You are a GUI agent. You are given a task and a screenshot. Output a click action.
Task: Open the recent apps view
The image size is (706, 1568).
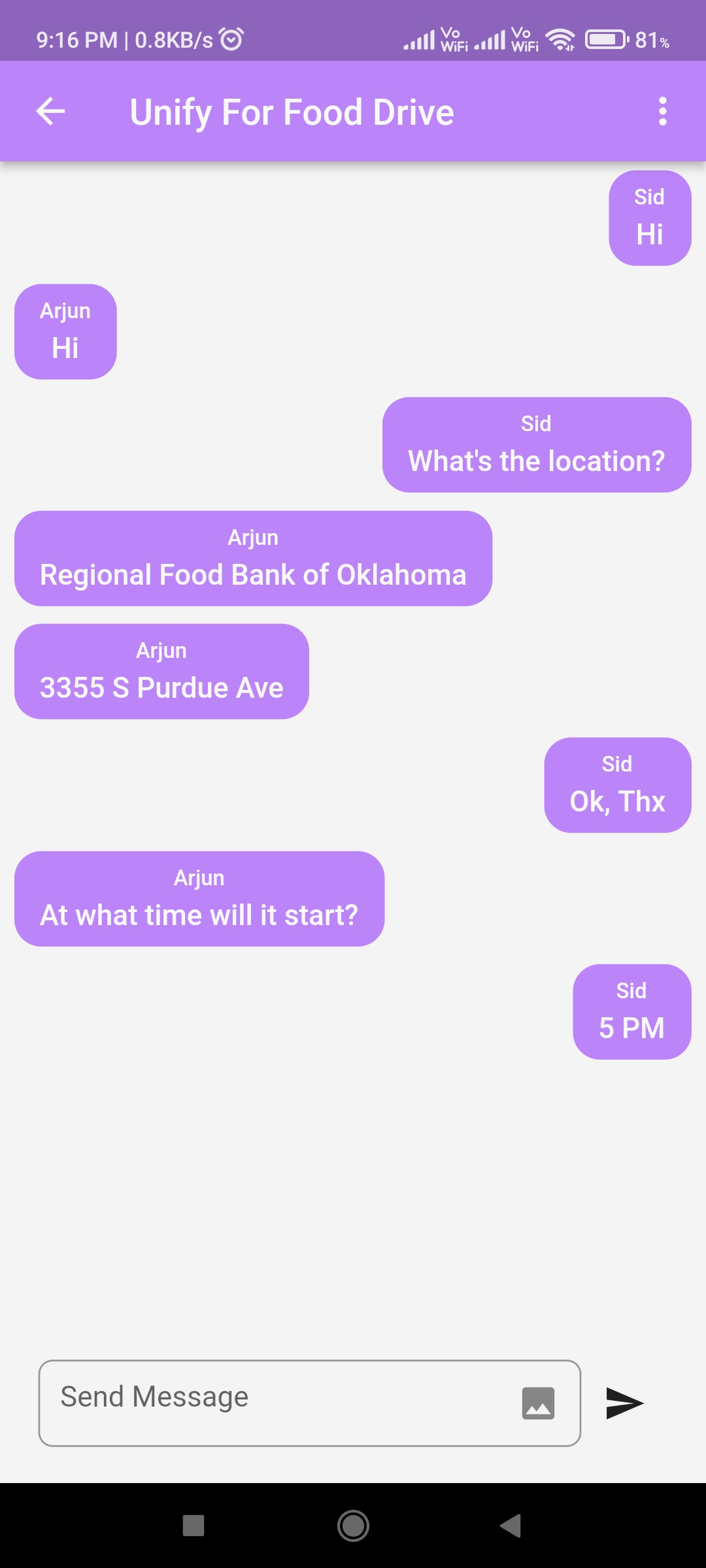point(193,1526)
